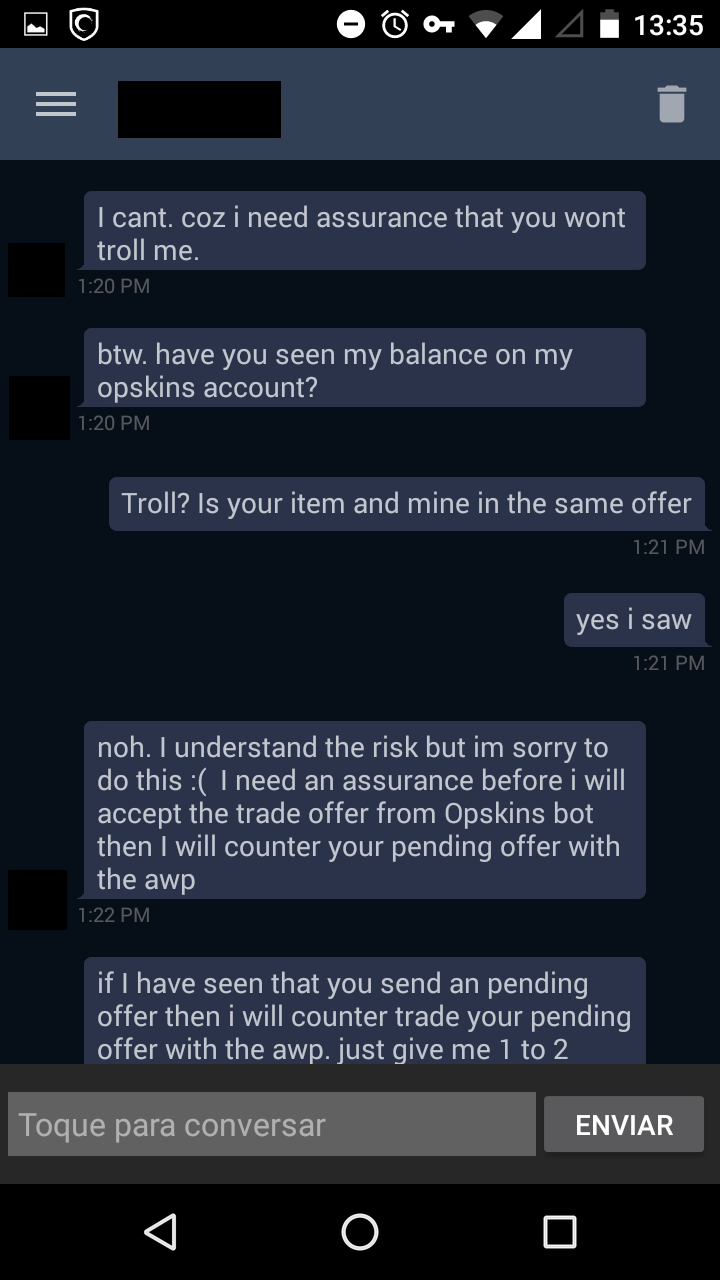Send the message with ENVIAR button
The height and width of the screenshot is (1280, 720).
(624, 1125)
